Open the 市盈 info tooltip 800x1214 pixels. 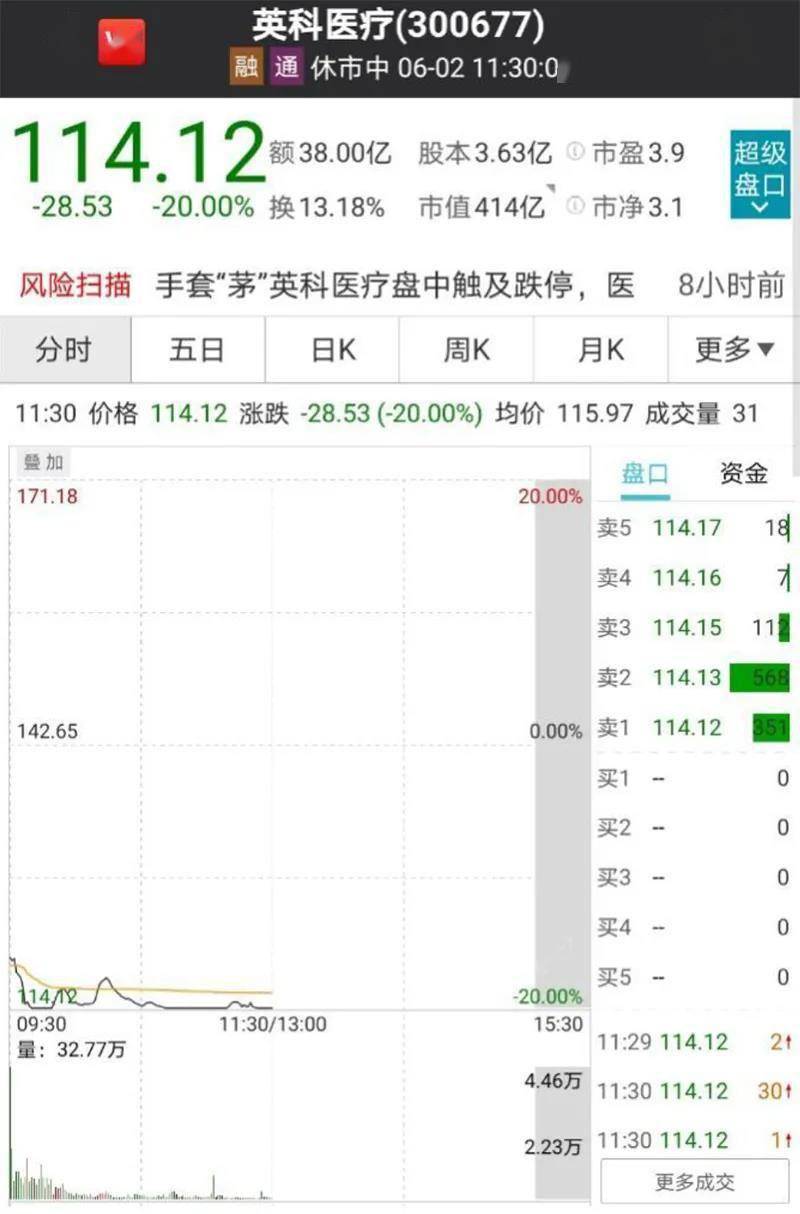(x=575, y=153)
